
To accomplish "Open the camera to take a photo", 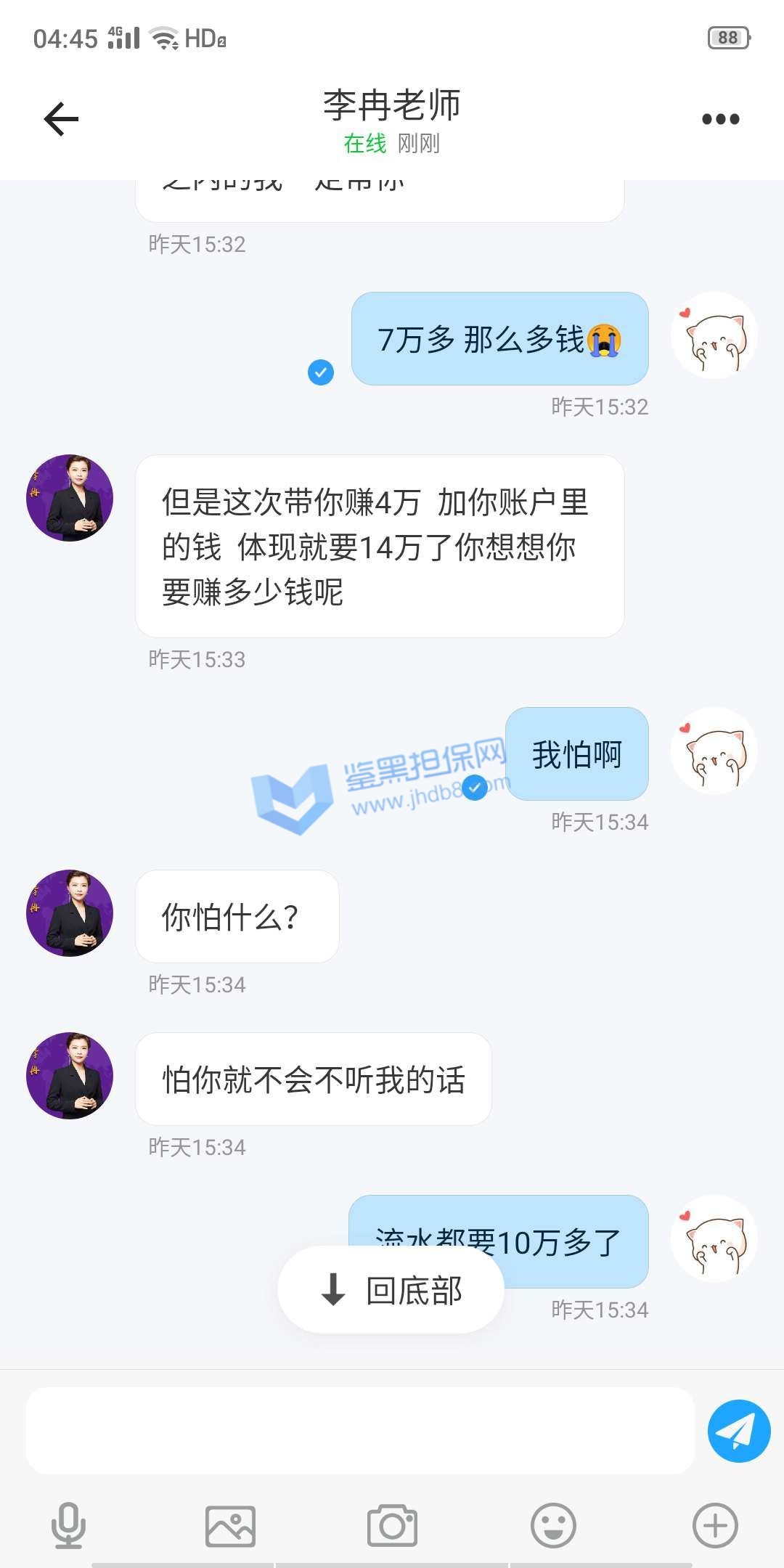I will click(x=392, y=1525).
